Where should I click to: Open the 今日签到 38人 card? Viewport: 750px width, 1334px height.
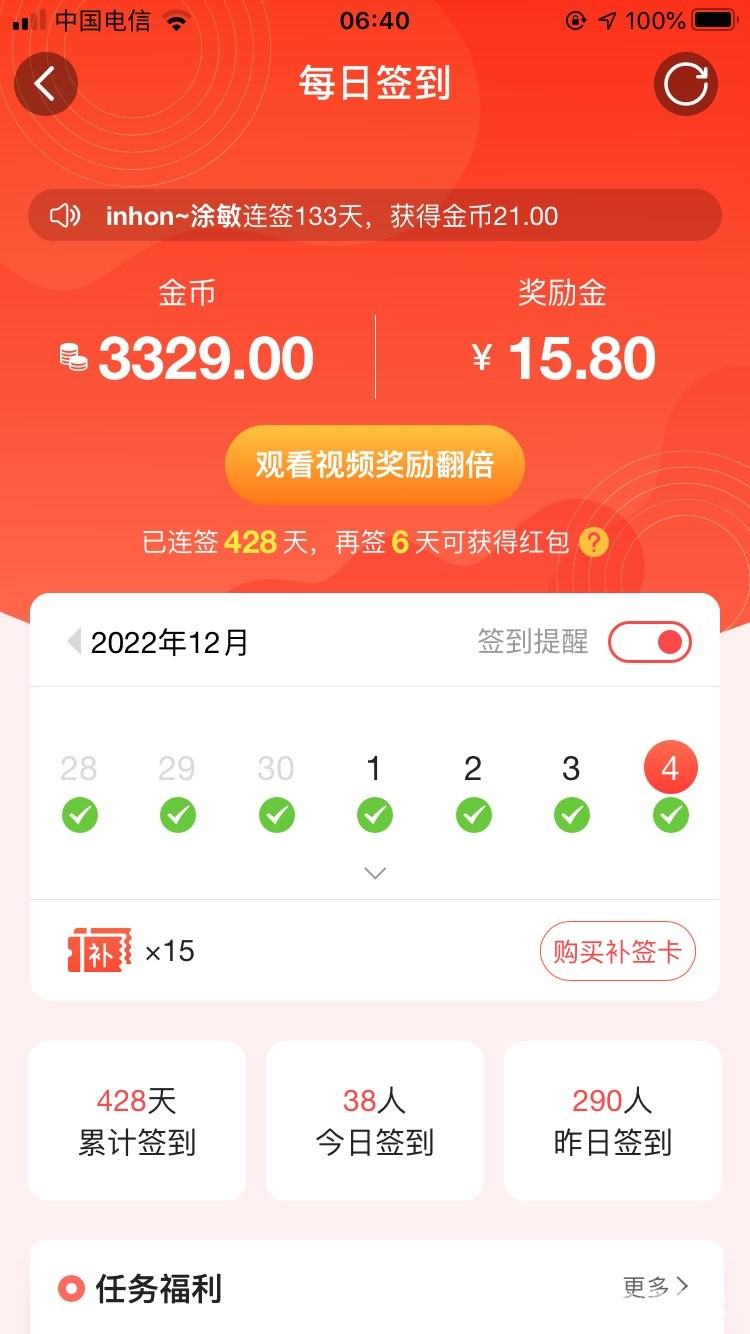(x=375, y=1121)
